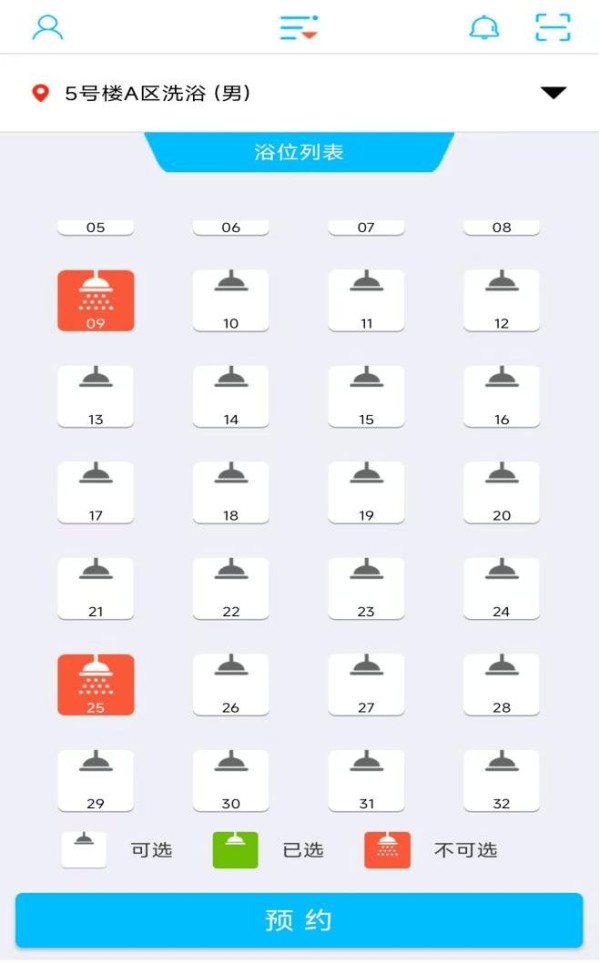600x964 pixels.
Task: Open the filter list icon
Action: (x=298, y=27)
